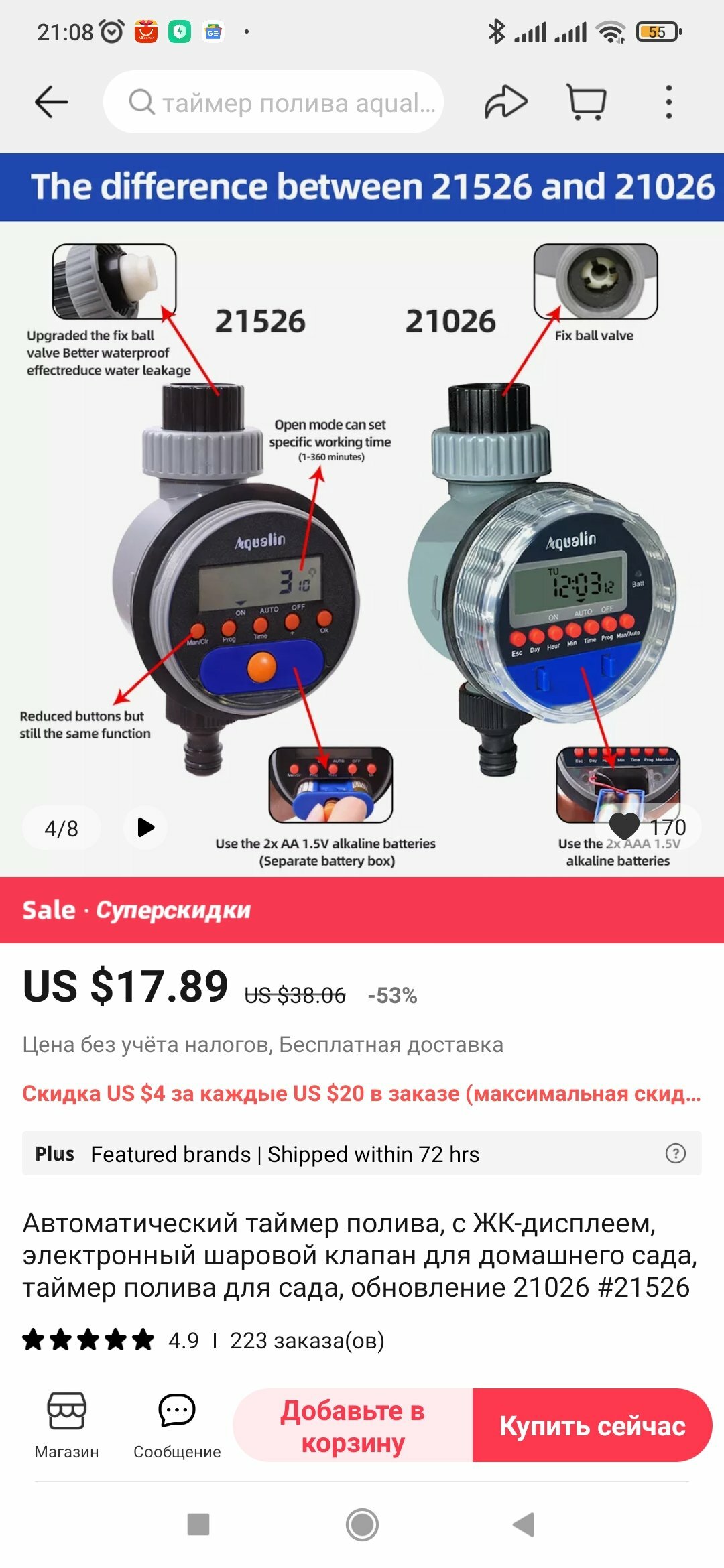Open the shopping cart
The width and height of the screenshot is (724, 1568).
click(587, 103)
